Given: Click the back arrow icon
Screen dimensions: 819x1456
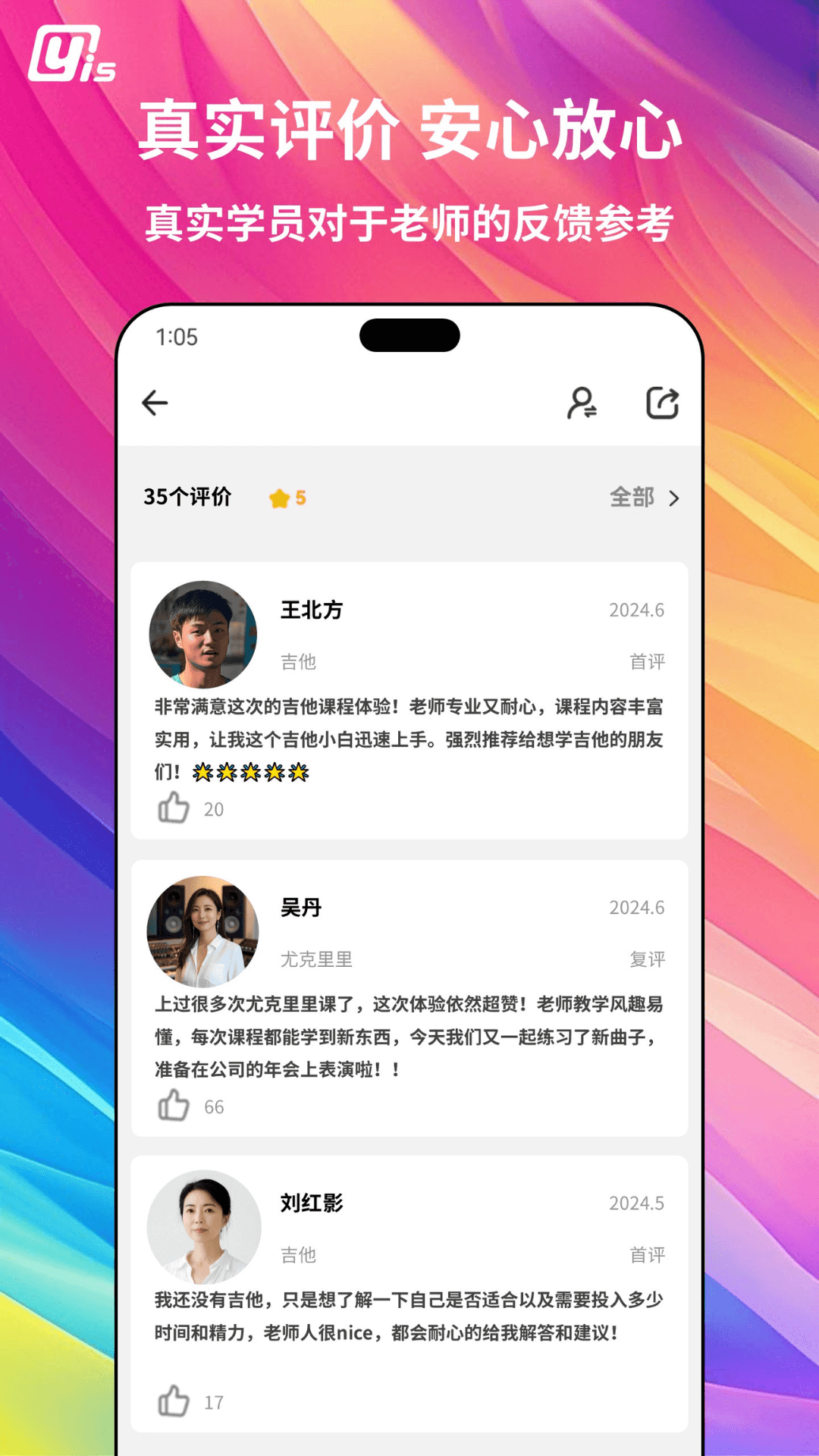Looking at the screenshot, I should pos(155,403).
